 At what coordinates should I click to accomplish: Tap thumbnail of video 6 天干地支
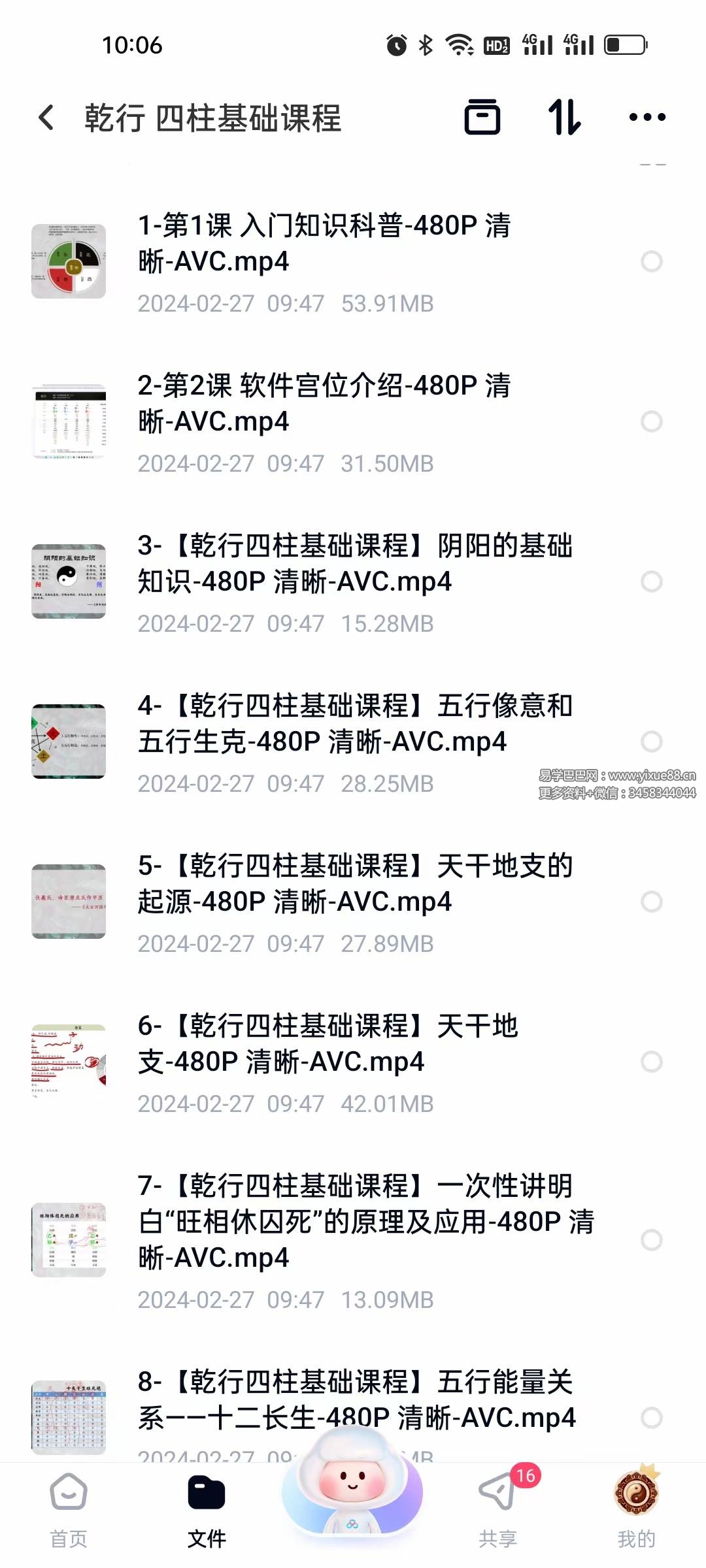[x=69, y=1061]
